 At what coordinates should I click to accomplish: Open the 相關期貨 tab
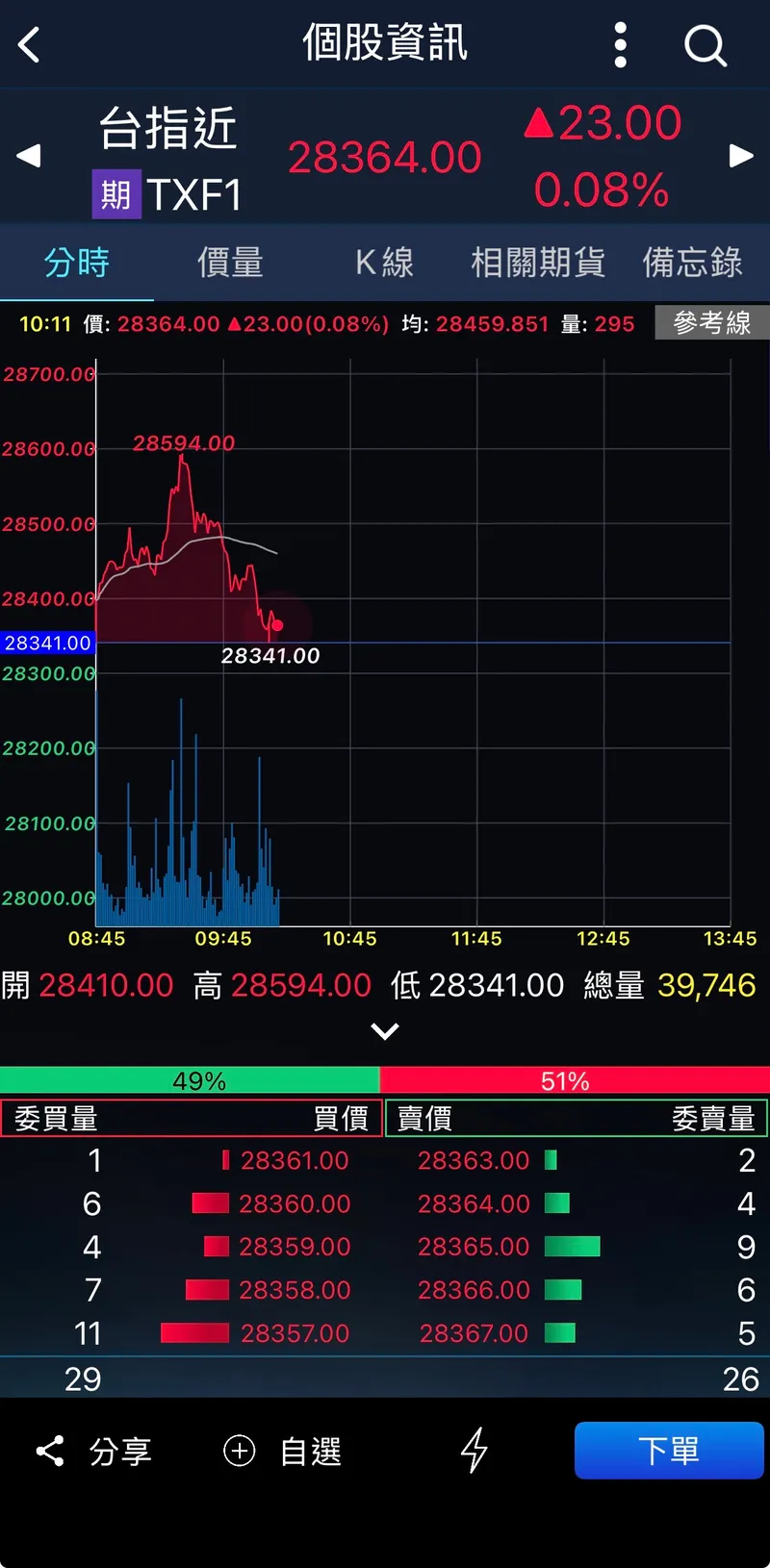click(538, 262)
